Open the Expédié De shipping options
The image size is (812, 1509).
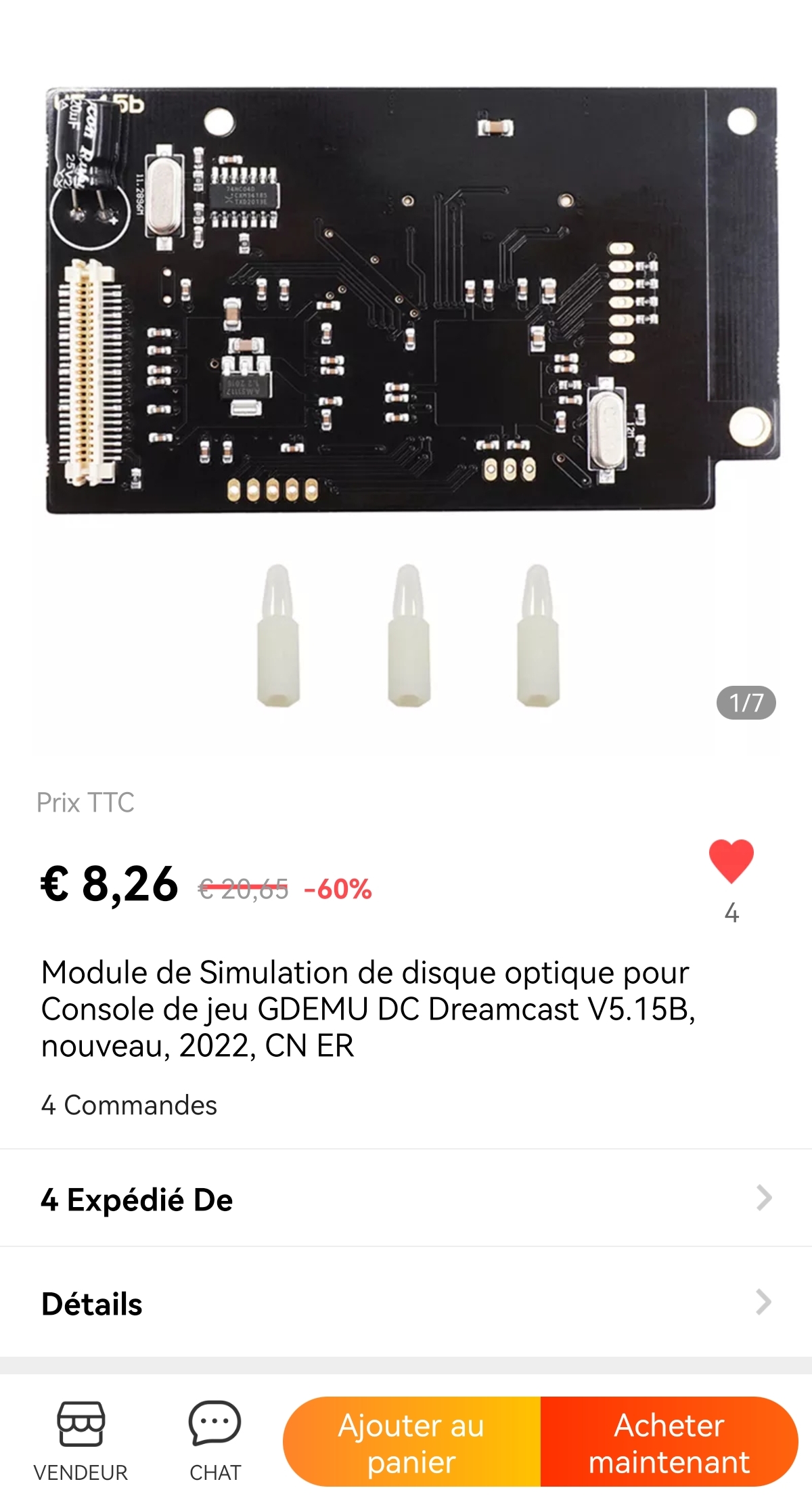click(406, 1198)
